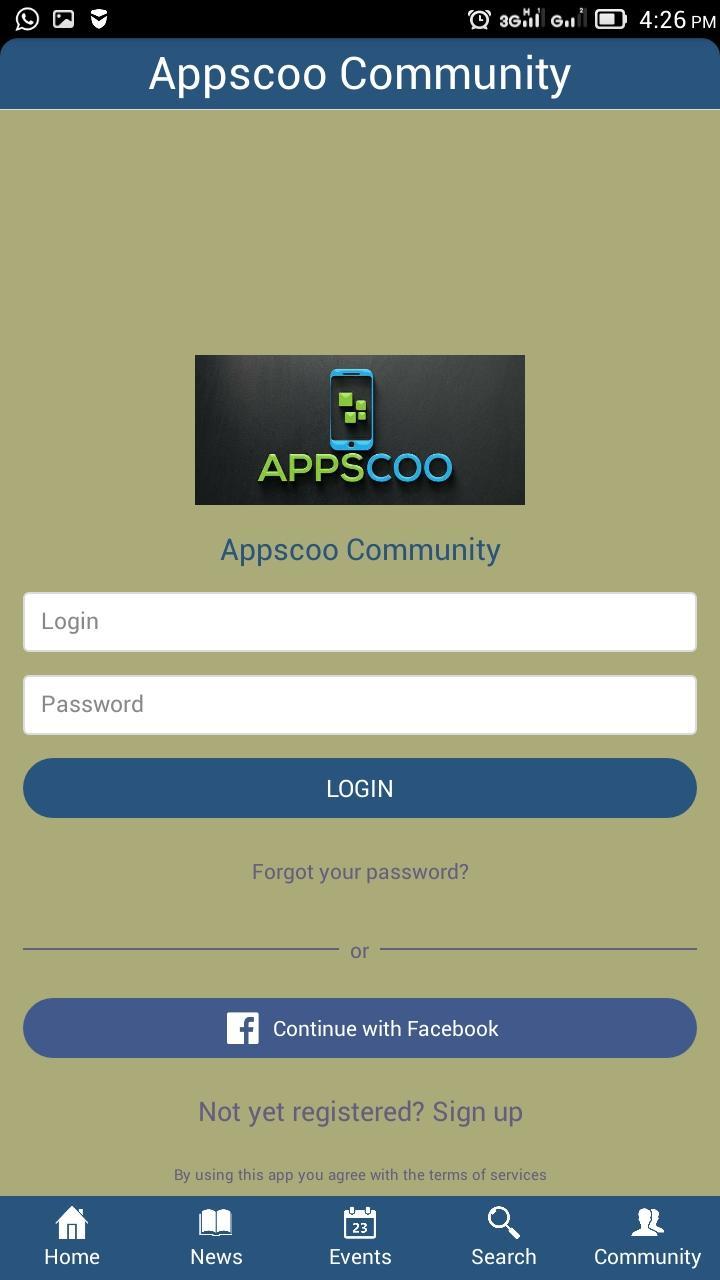This screenshot has height=1280, width=720.
Task: Open the Events tab
Action: click(360, 1237)
